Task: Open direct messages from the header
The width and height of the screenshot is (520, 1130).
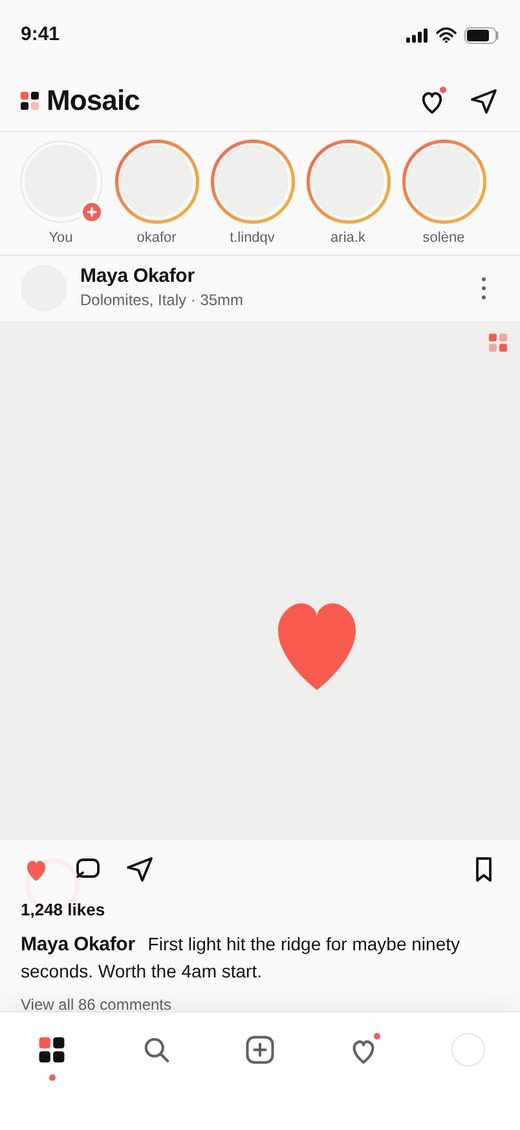Action: [484, 102]
